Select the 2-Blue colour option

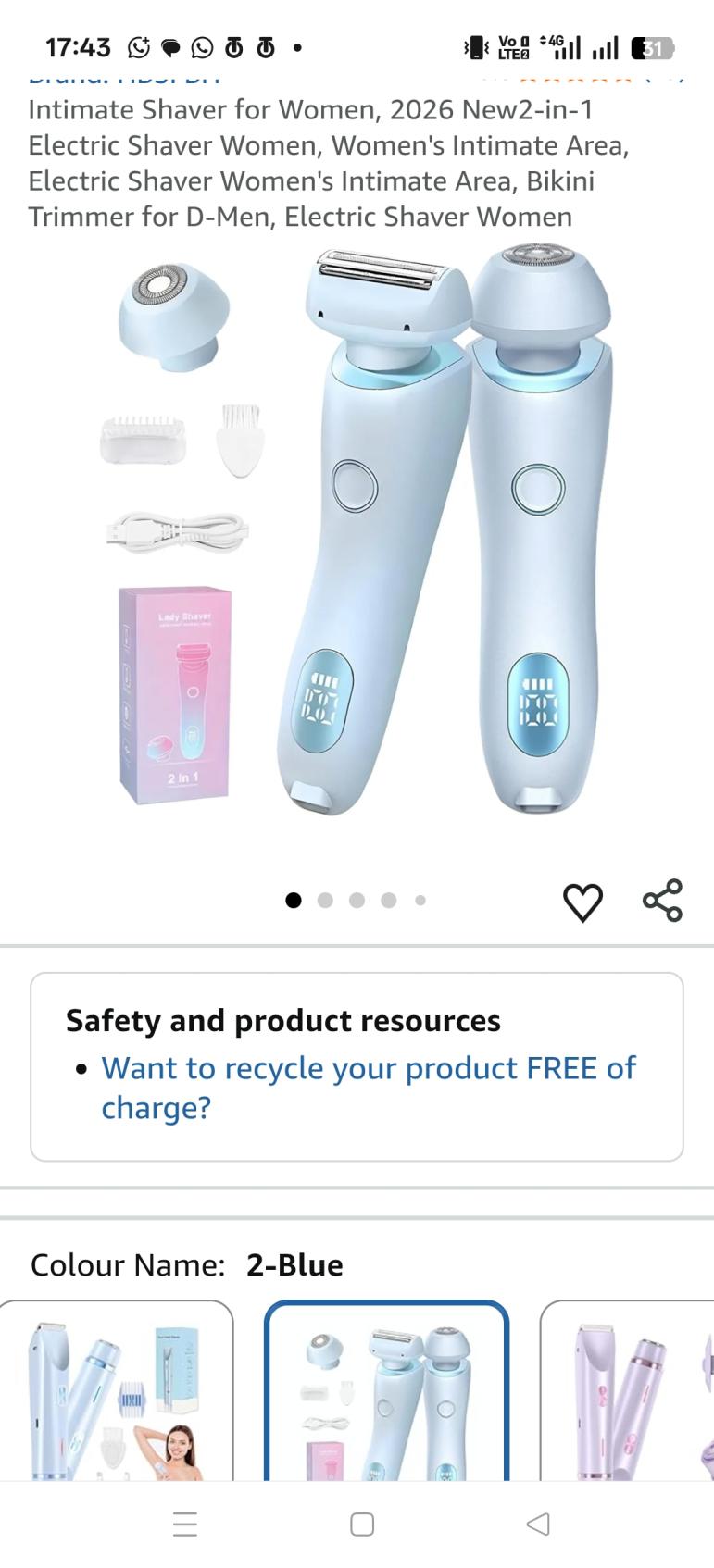click(386, 1390)
